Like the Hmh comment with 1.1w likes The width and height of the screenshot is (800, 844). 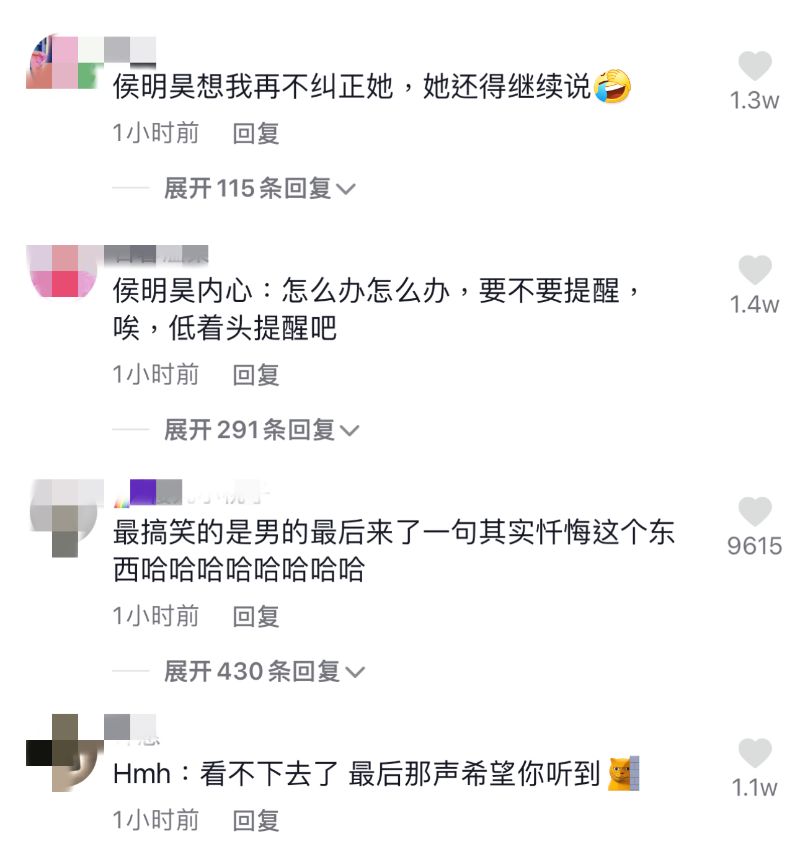pyautogui.click(x=755, y=754)
